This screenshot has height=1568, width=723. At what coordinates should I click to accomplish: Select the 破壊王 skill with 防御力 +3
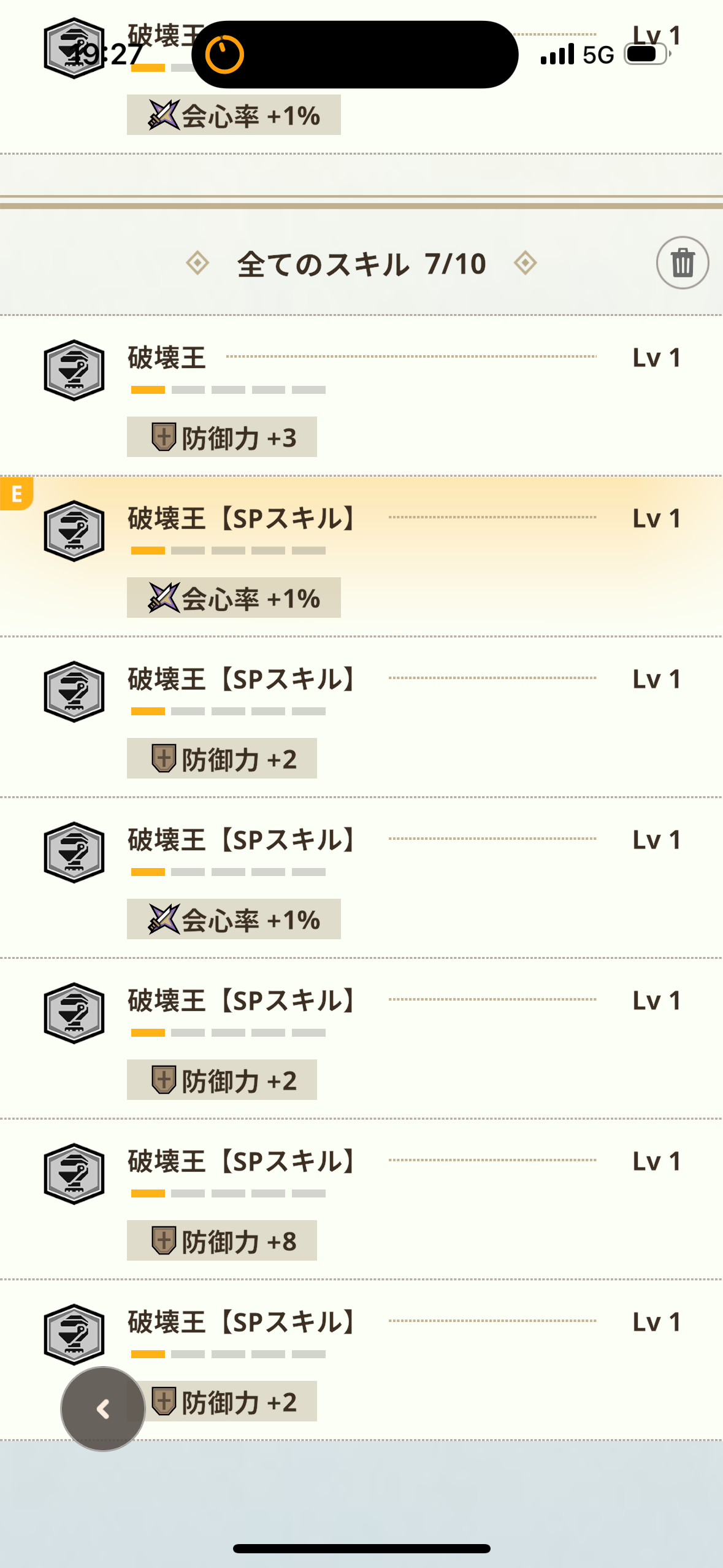361,396
